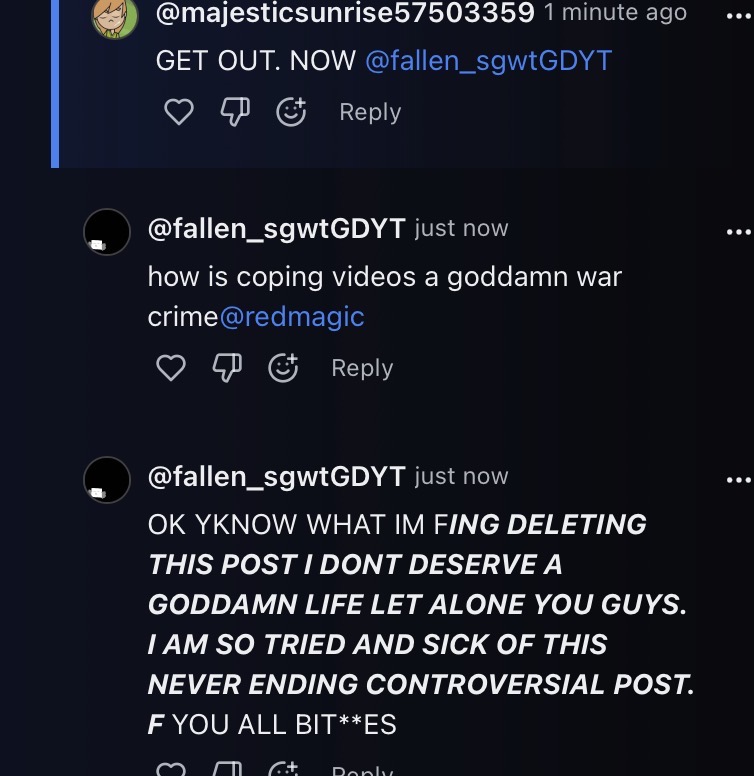
Task: View username @majesticsunrise57503359 profile
Action: pyautogui.click(x=345, y=13)
